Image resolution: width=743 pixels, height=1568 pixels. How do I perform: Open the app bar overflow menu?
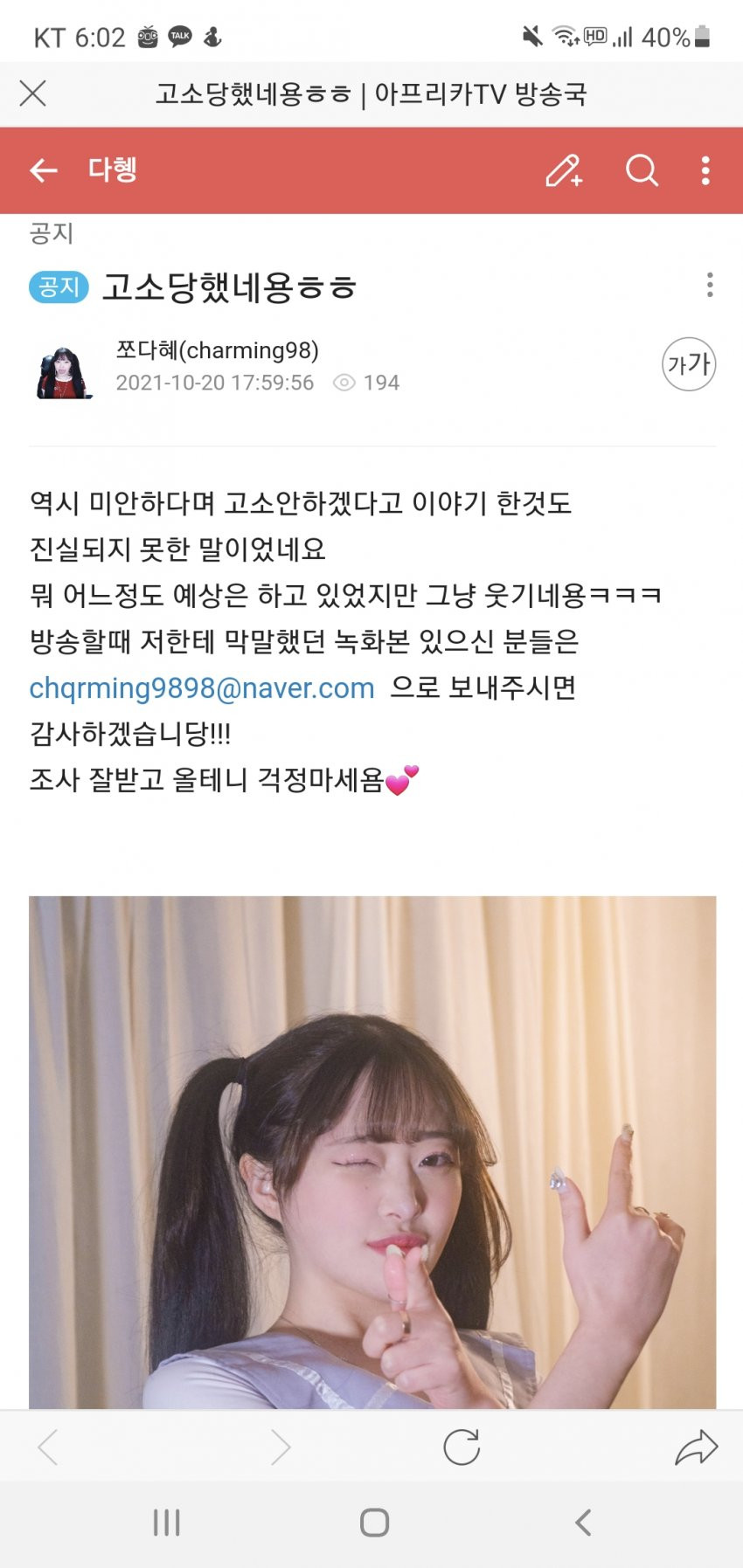click(705, 170)
